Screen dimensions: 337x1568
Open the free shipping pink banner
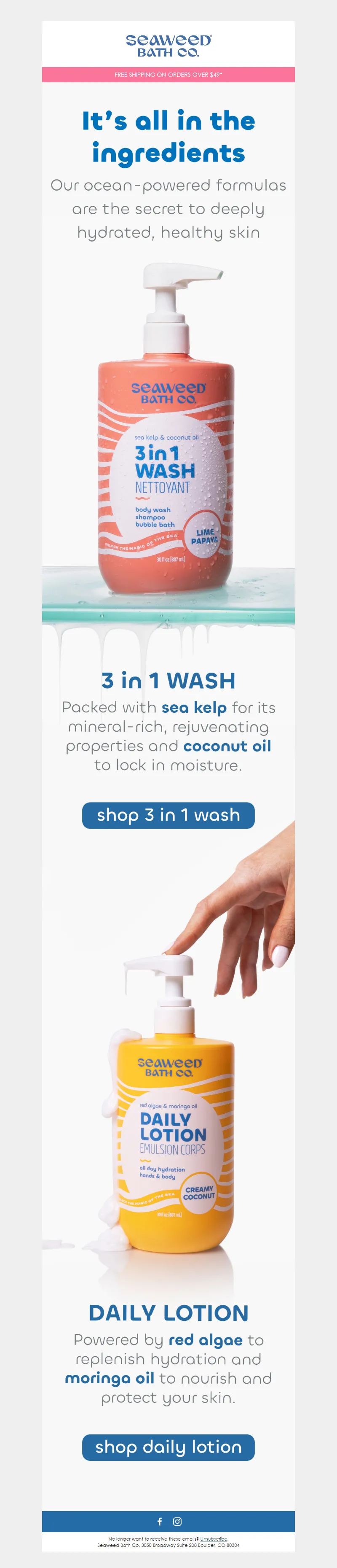coord(168,74)
